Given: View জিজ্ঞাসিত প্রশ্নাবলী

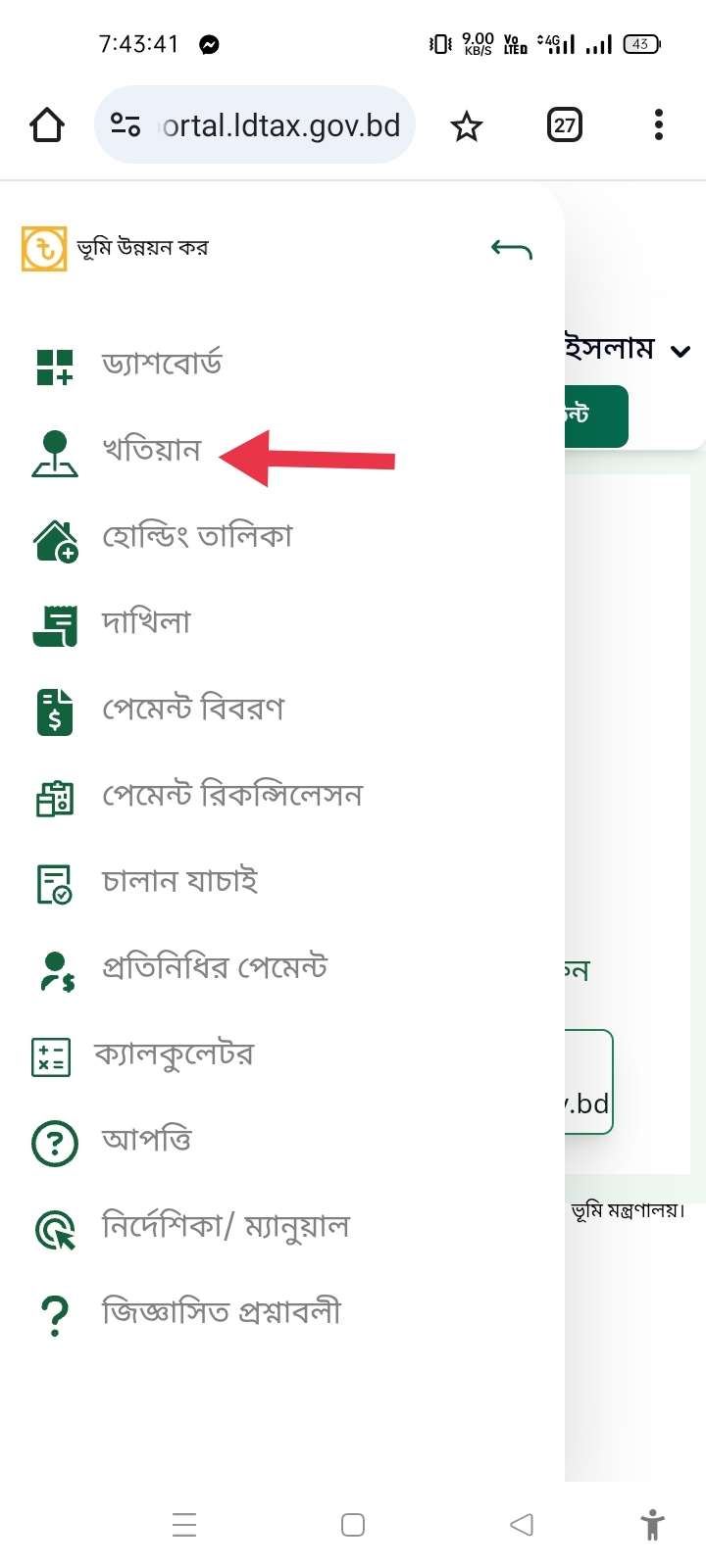Looking at the screenshot, I should pos(221,1313).
